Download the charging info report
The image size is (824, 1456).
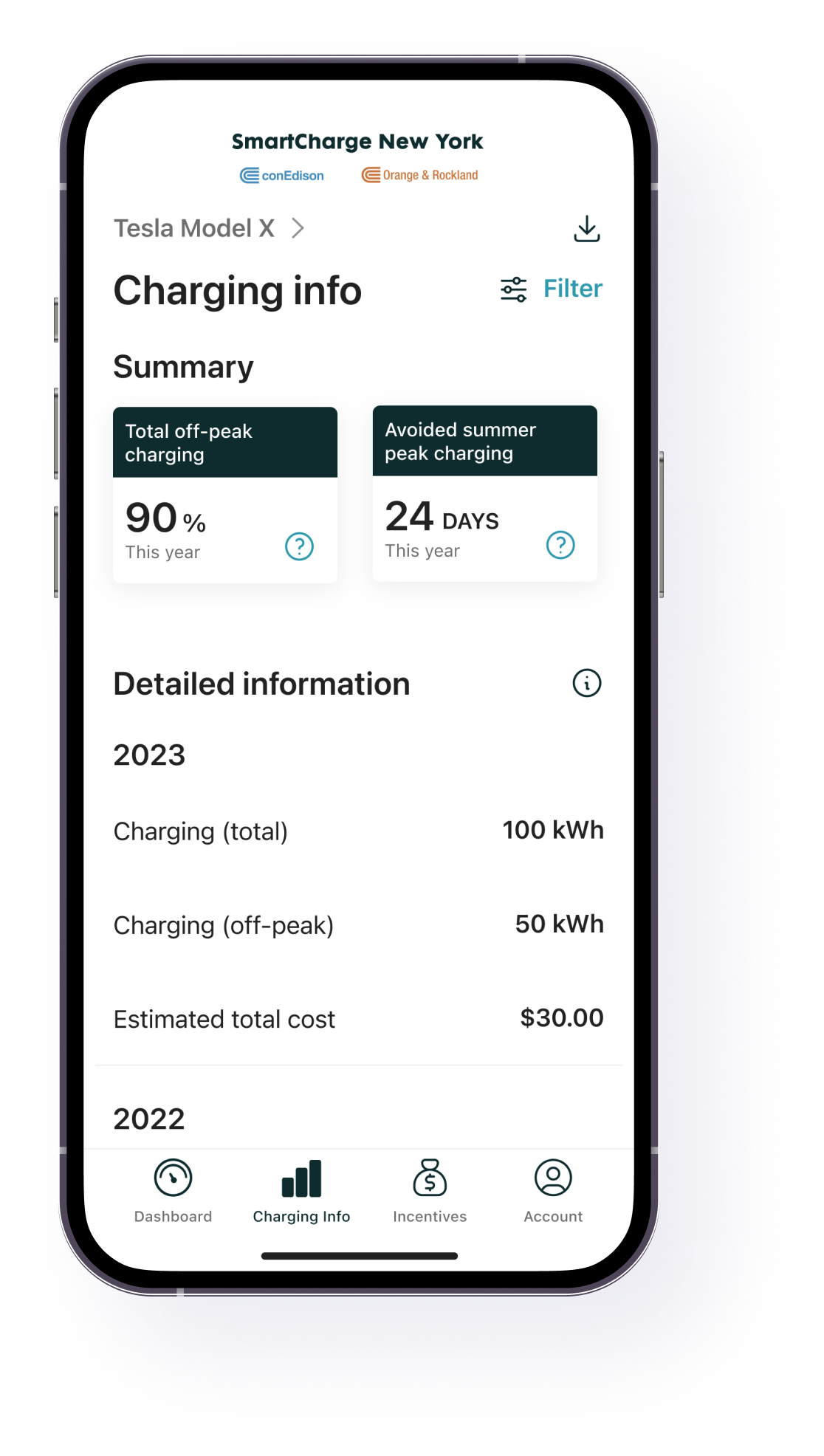(x=587, y=229)
